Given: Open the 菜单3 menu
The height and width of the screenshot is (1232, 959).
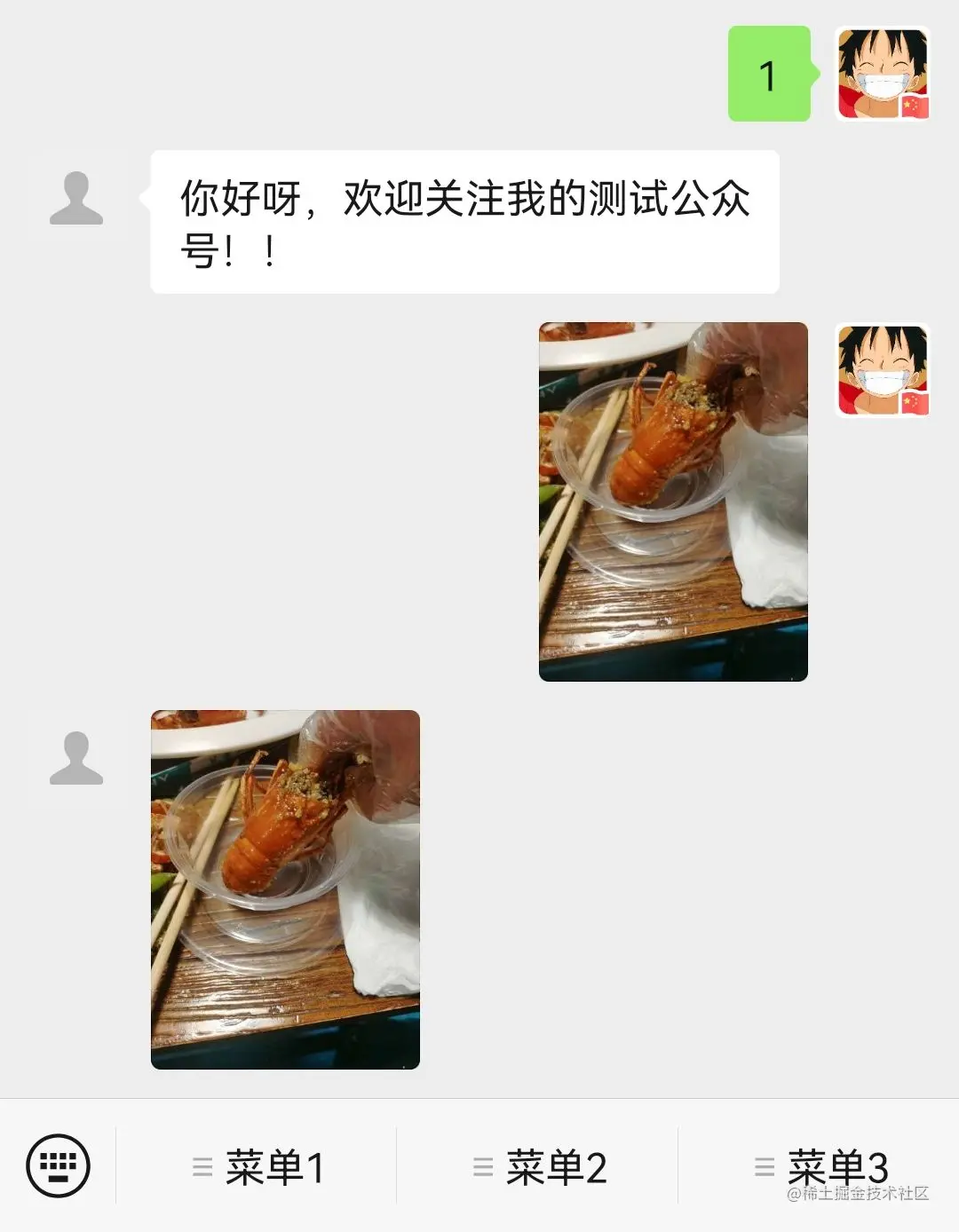Looking at the screenshot, I should coord(819,1165).
